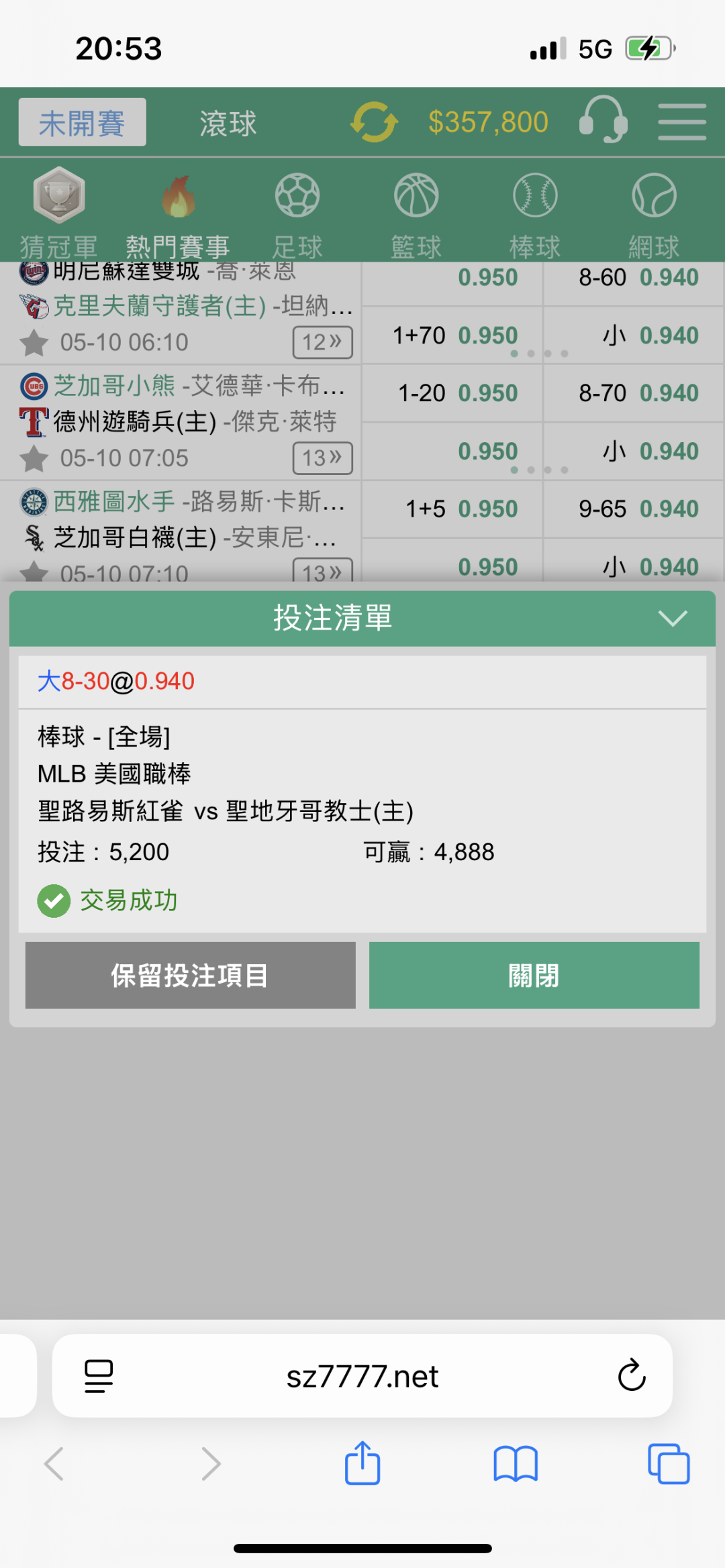Collapse the 投注清單 panel chevron
The width and height of the screenshot is (725, 1568).
(x=673, y=618)
